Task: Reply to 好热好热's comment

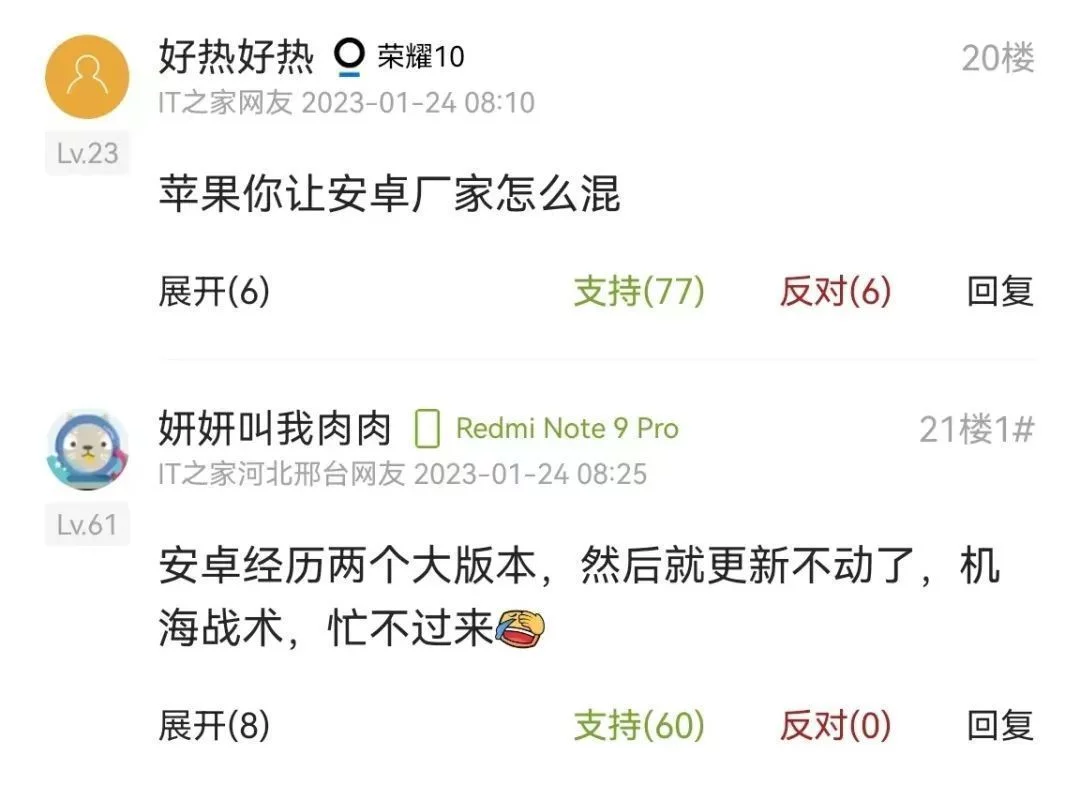Action: (999, 292)
